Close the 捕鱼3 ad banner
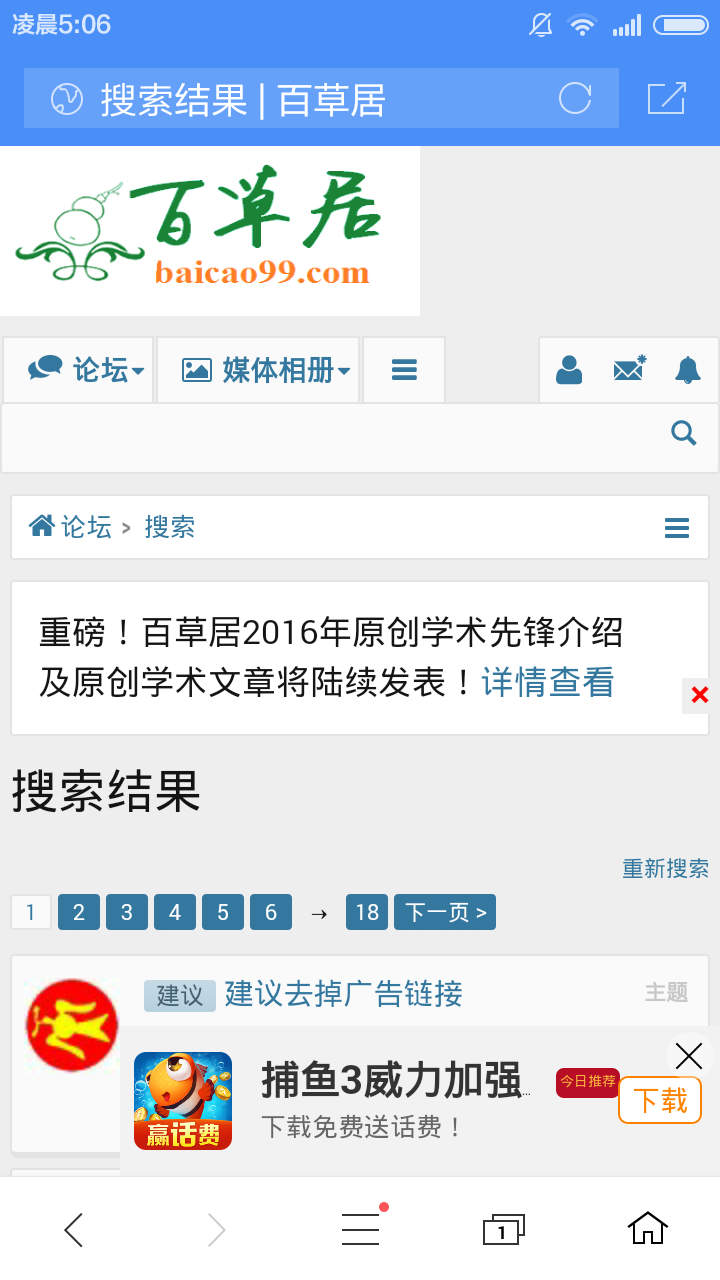Screen dimensions: 720x1280 coord(689,1056)
